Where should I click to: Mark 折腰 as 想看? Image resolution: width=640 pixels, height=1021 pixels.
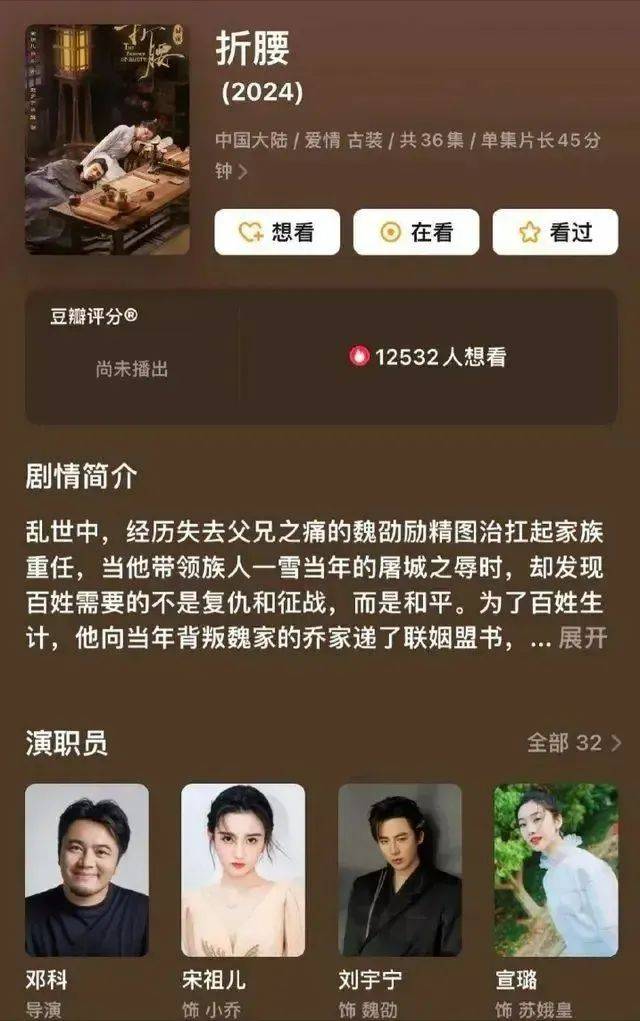[277, 232]
